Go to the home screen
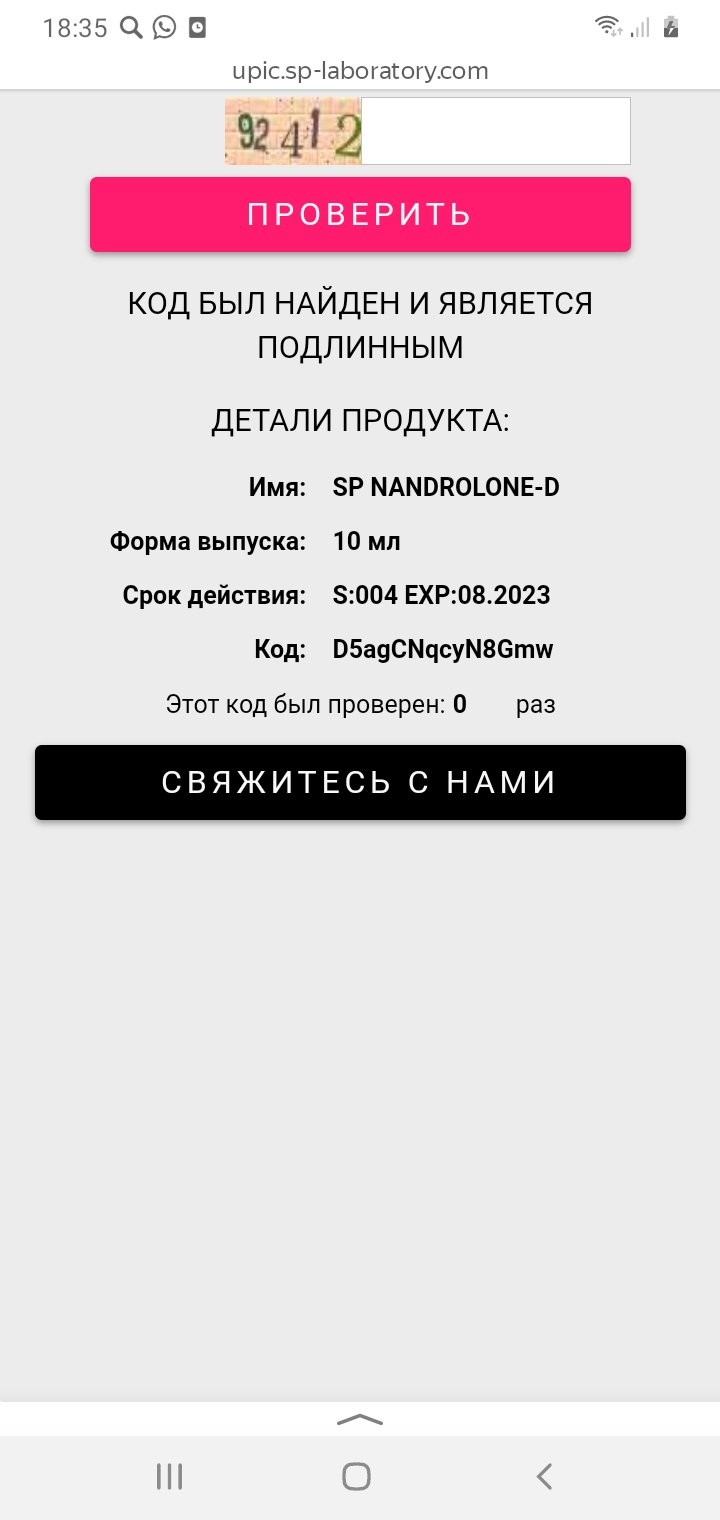The height and width of the screenshot is (1520, 720). point(356,1476)
